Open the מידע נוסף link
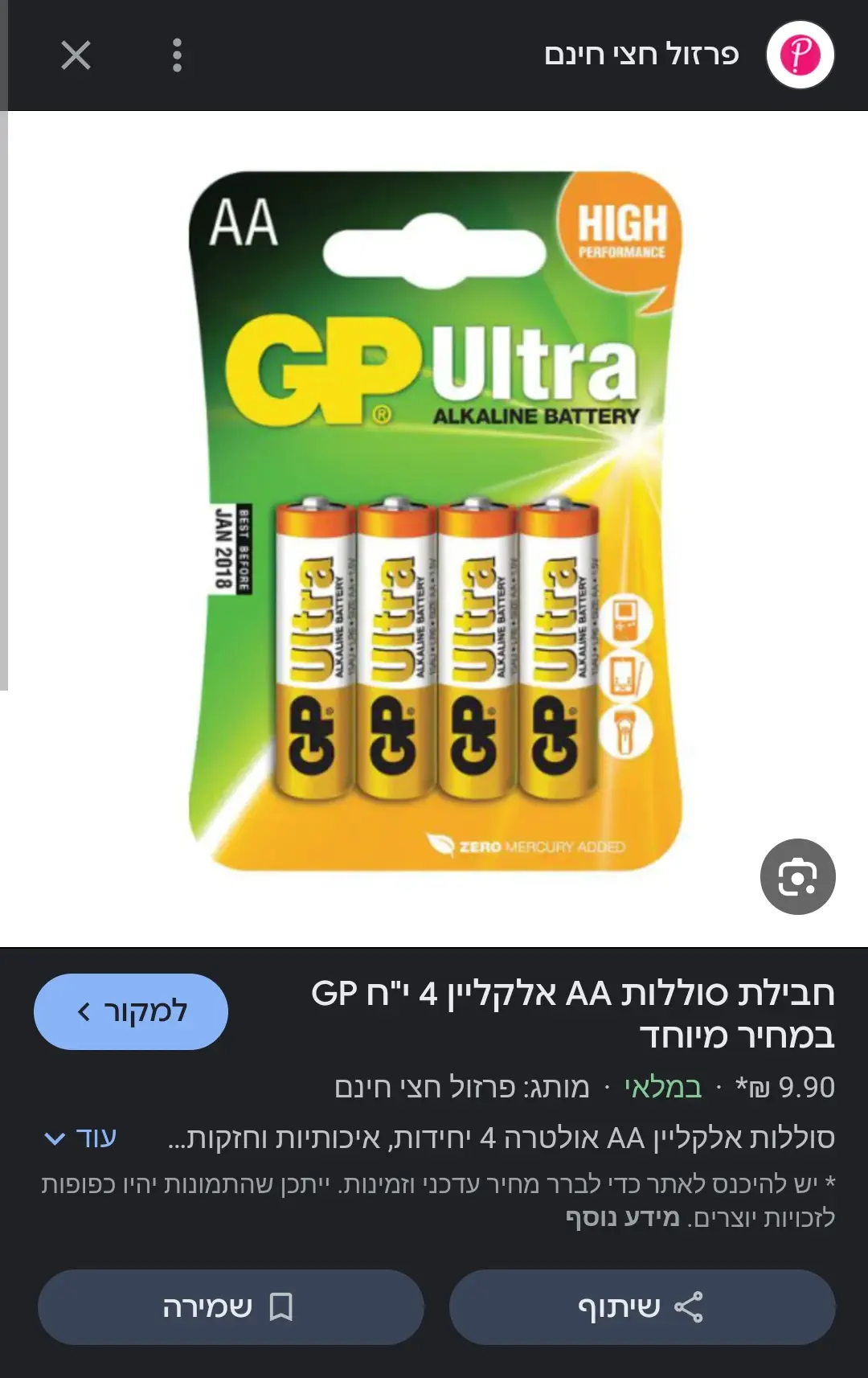The height and width of the screenshot is (1378, 868). [623, 1218]
